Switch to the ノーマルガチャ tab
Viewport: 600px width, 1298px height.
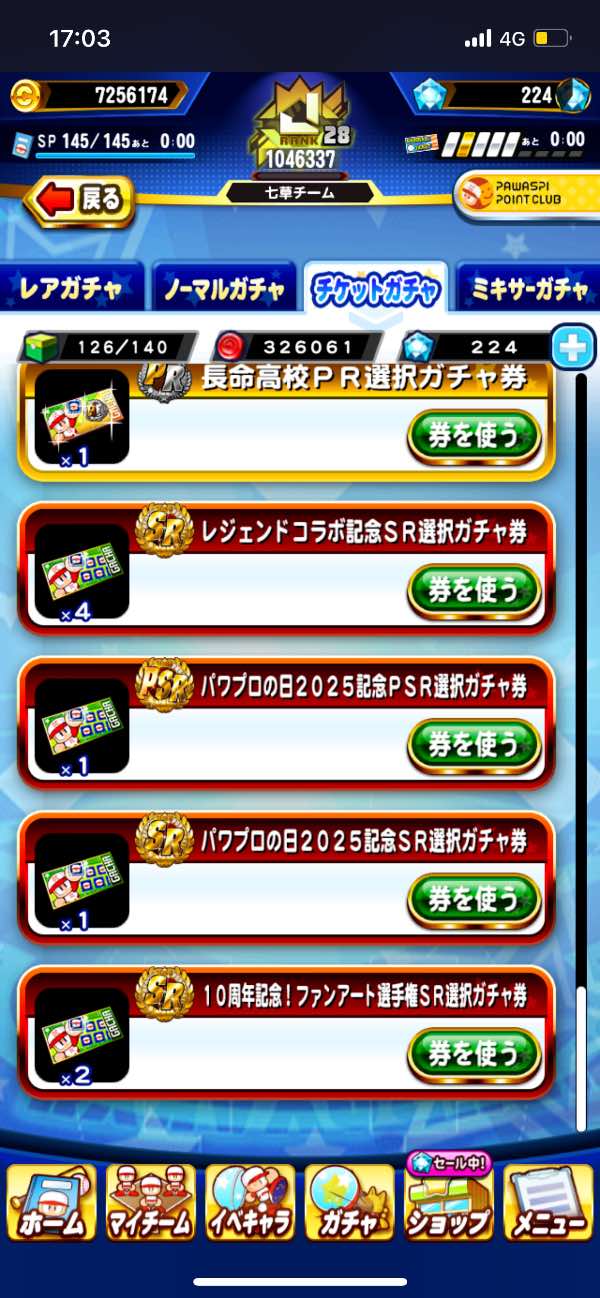point(225,290)
